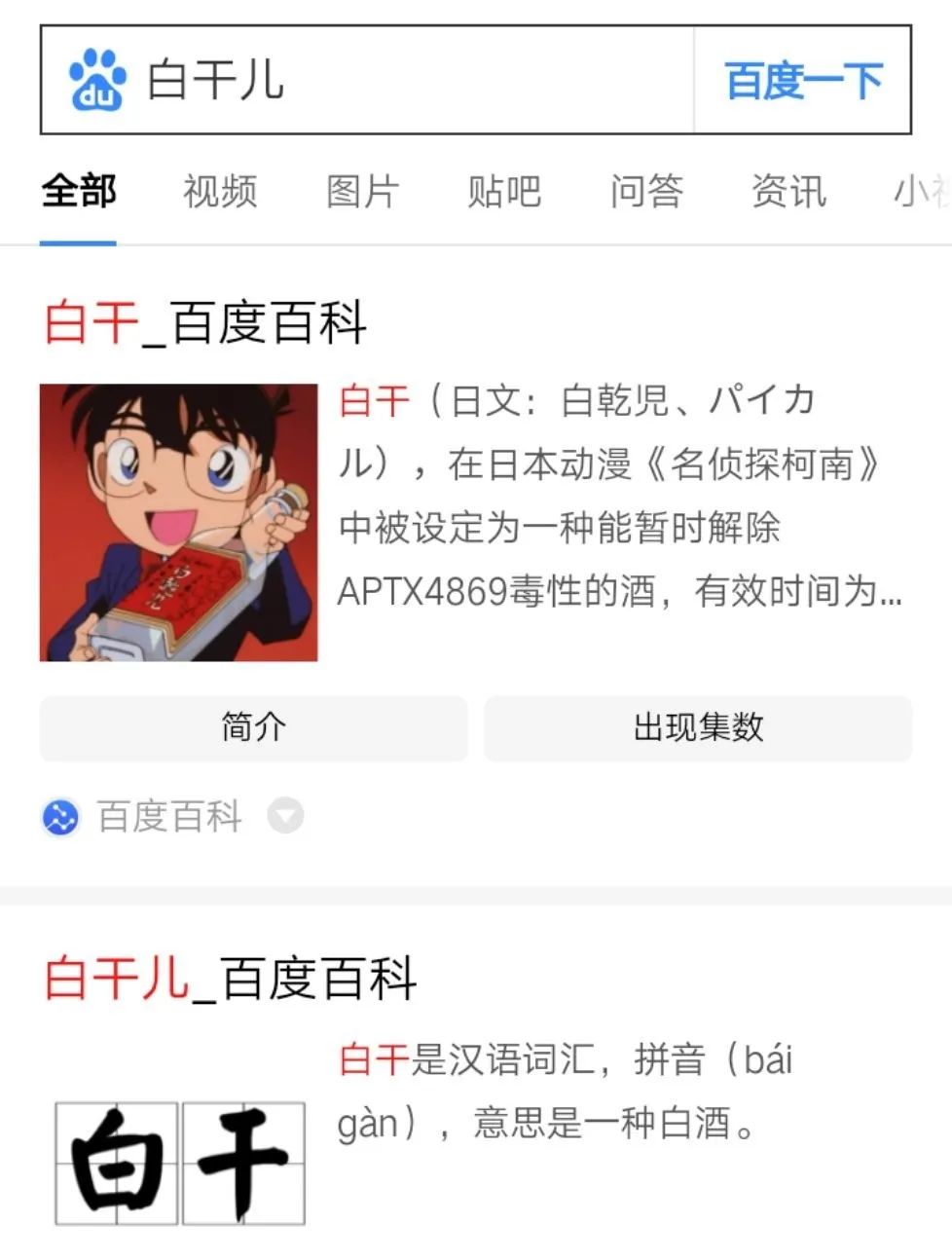Open the 白干儿_百度百科 result title
952x1260 pixels.
click(231, 978)
